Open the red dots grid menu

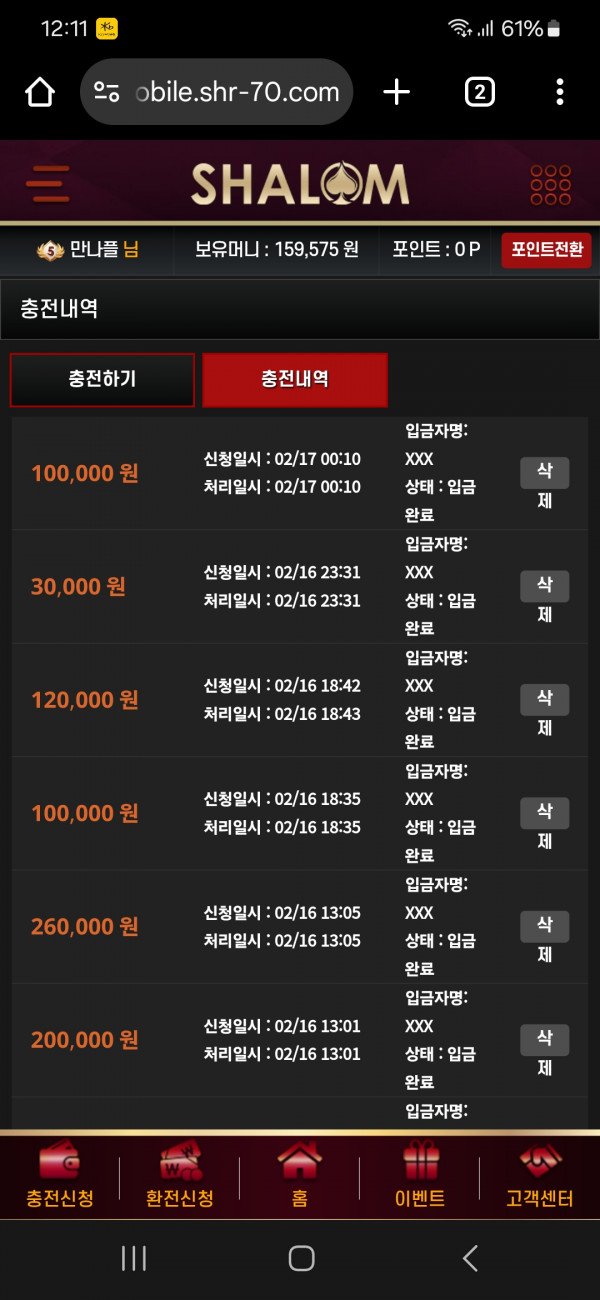[x=550, y=184]
